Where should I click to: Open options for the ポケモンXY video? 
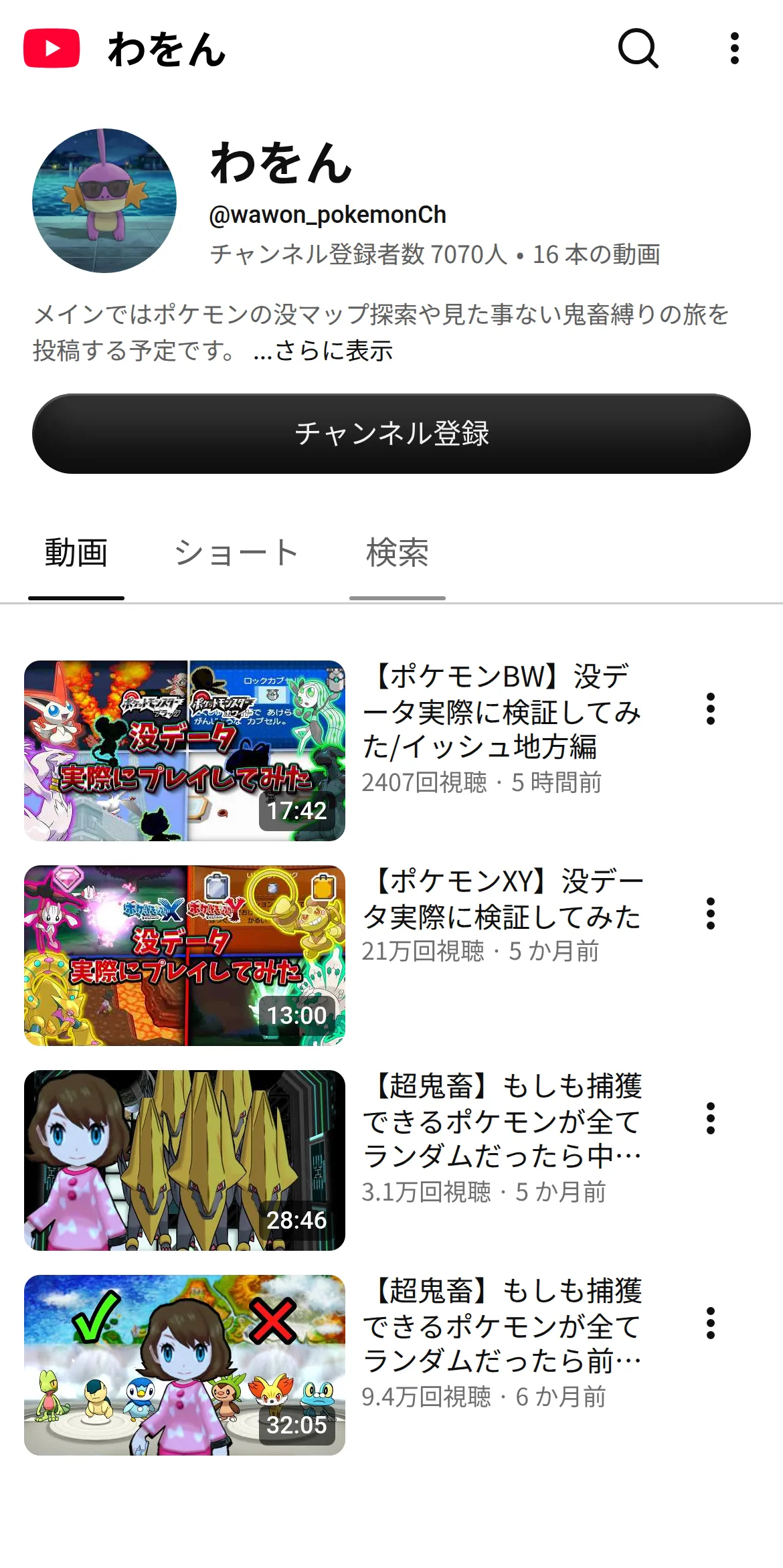711,913
